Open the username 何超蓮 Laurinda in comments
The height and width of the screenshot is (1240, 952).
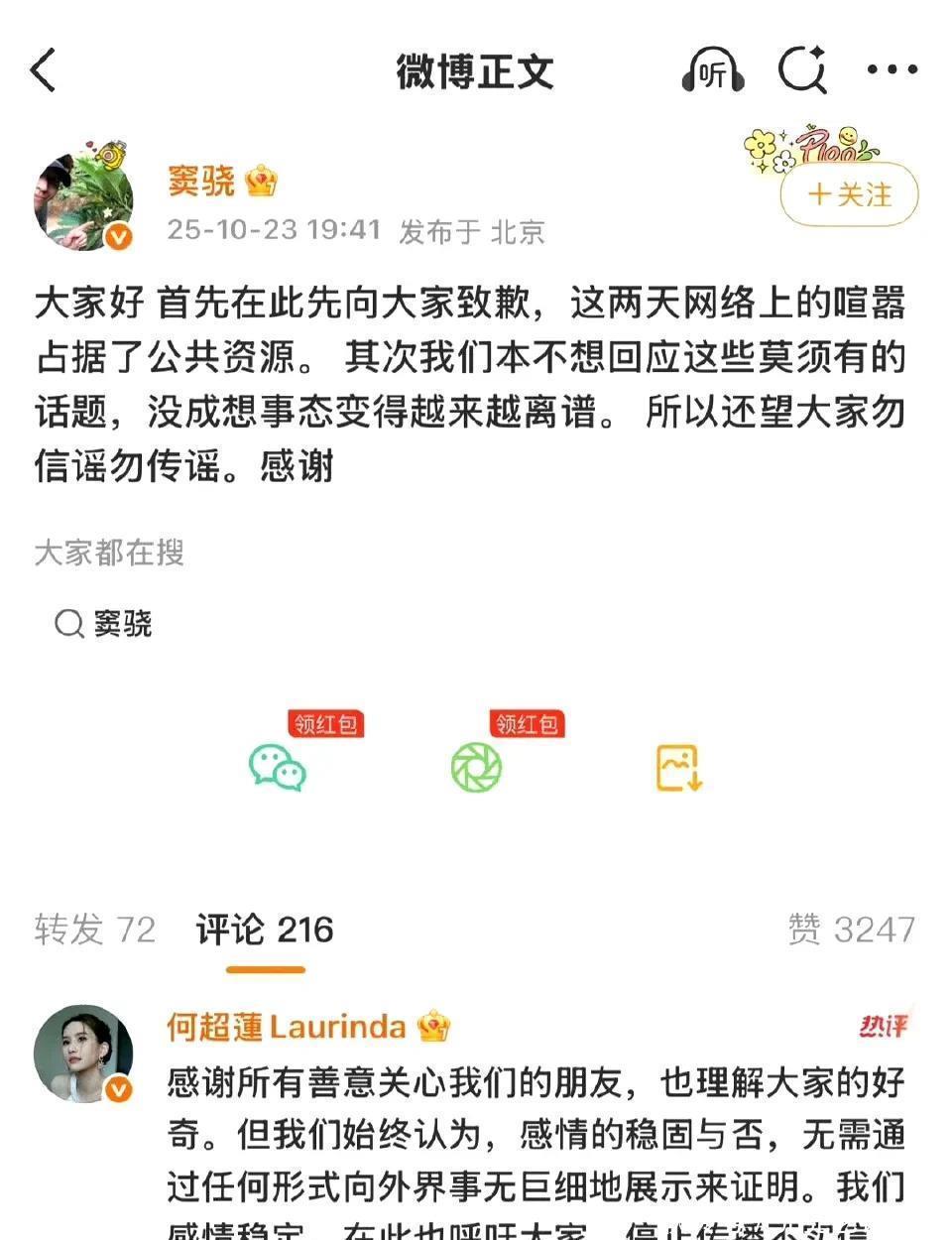pyautogui.click(x=287, y=1027)
